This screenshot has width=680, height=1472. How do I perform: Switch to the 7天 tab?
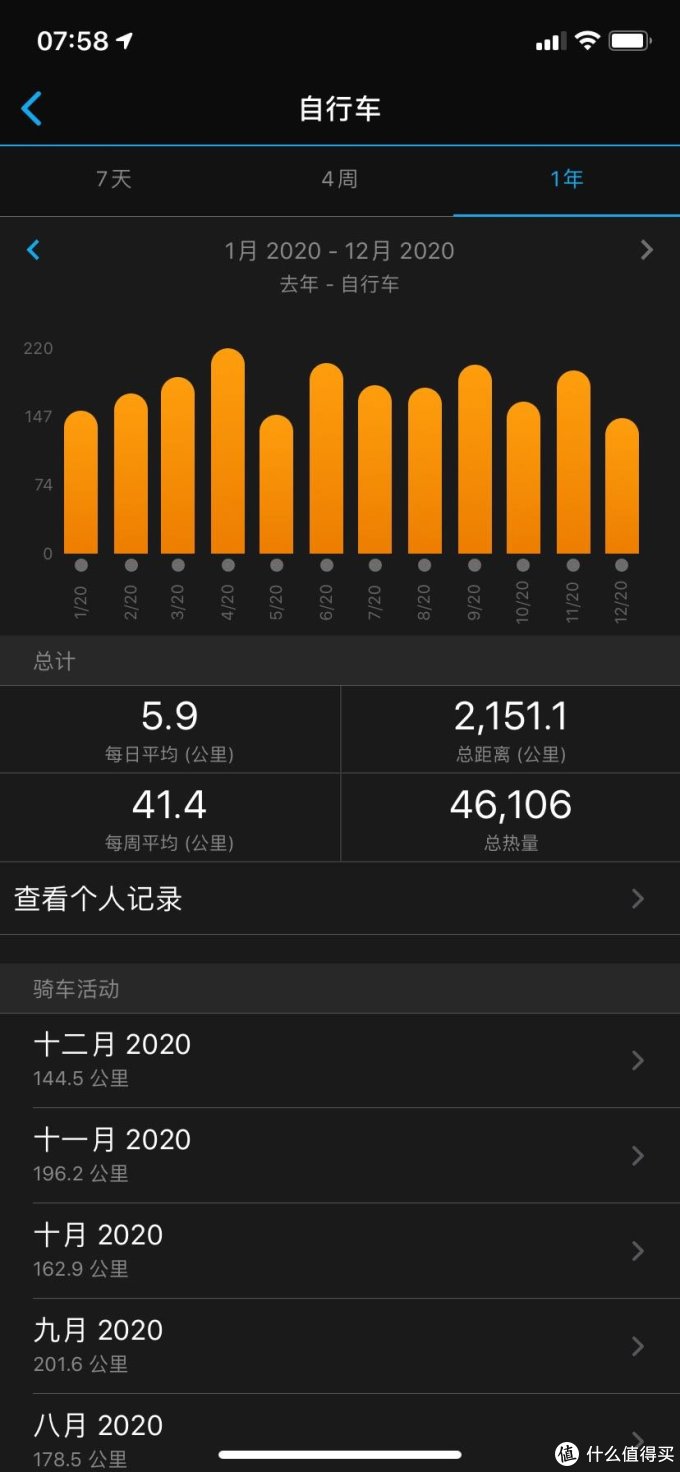click(114, 180)
